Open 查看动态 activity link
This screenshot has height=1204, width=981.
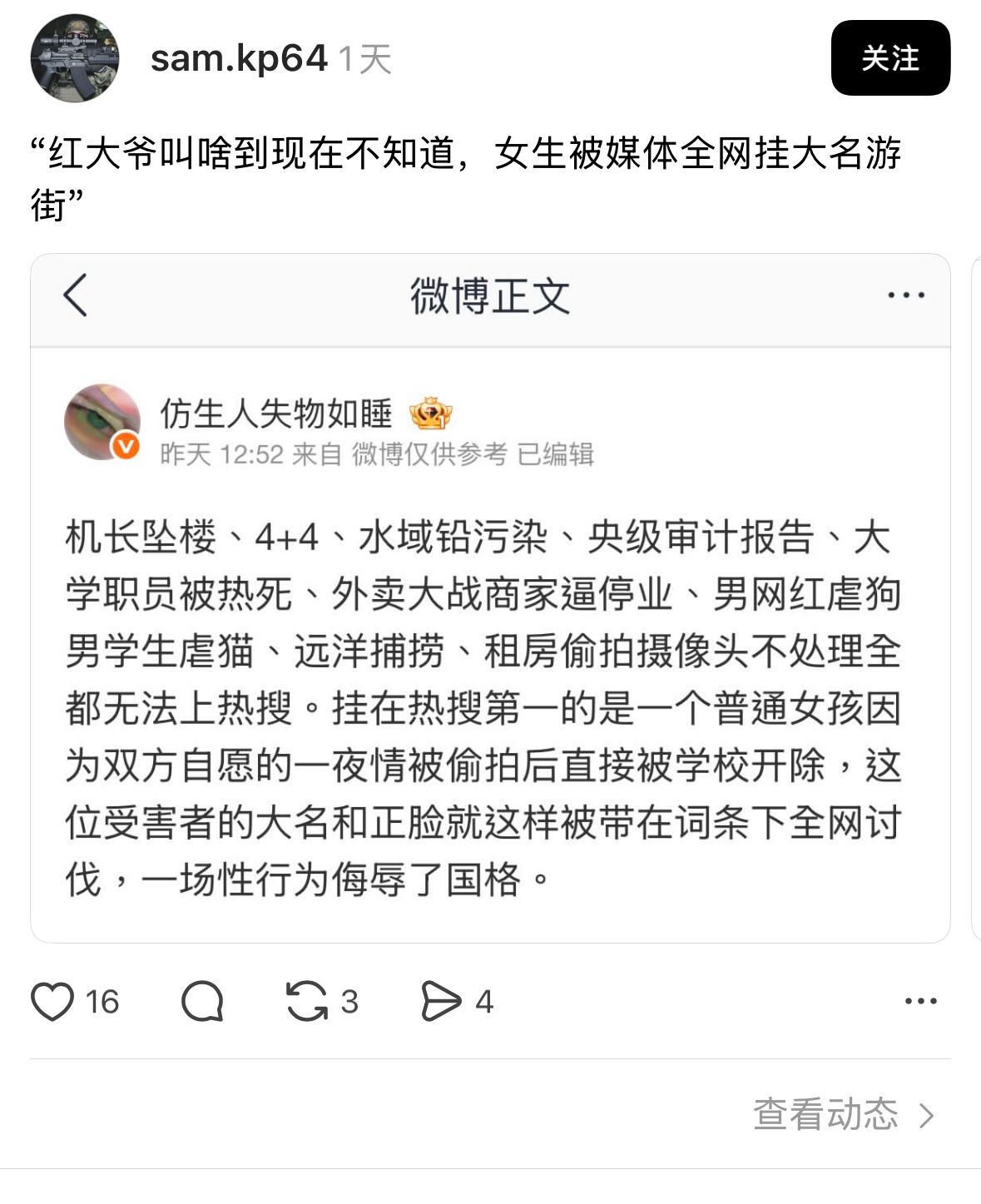842,1114
